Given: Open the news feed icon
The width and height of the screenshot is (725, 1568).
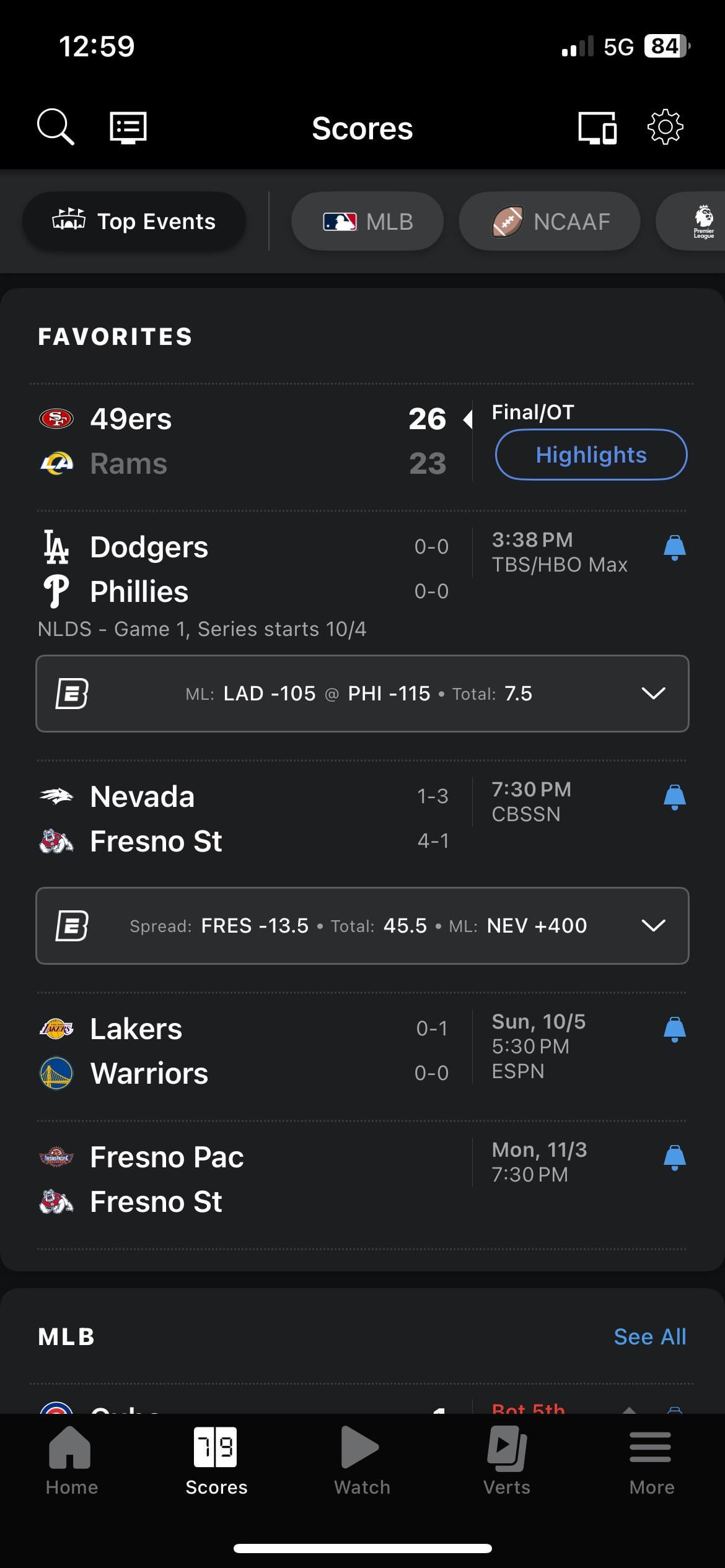Looking at the screenshot, I should click(x=128, y=128).
